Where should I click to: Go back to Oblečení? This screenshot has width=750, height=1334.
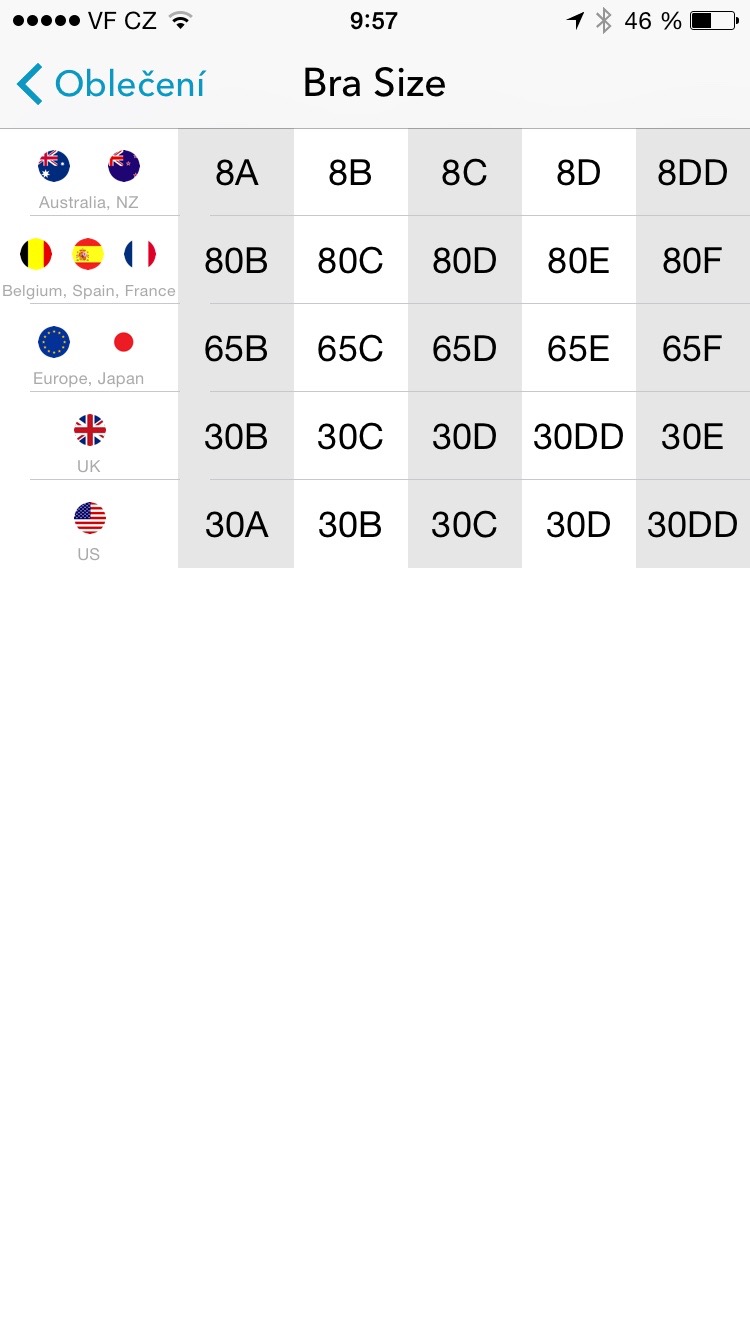pos(110,84)
